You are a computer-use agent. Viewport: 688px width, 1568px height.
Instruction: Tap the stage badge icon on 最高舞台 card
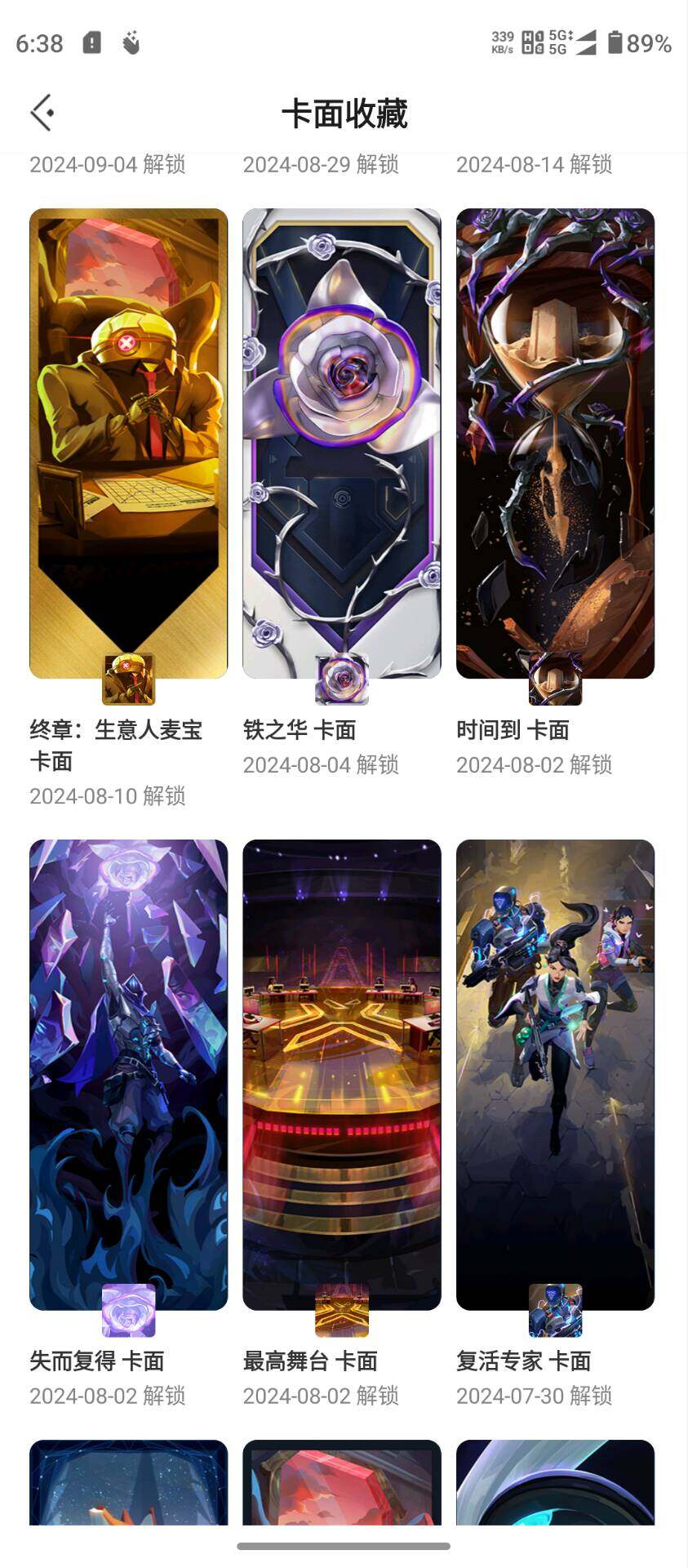click(x=340, y=1310)
